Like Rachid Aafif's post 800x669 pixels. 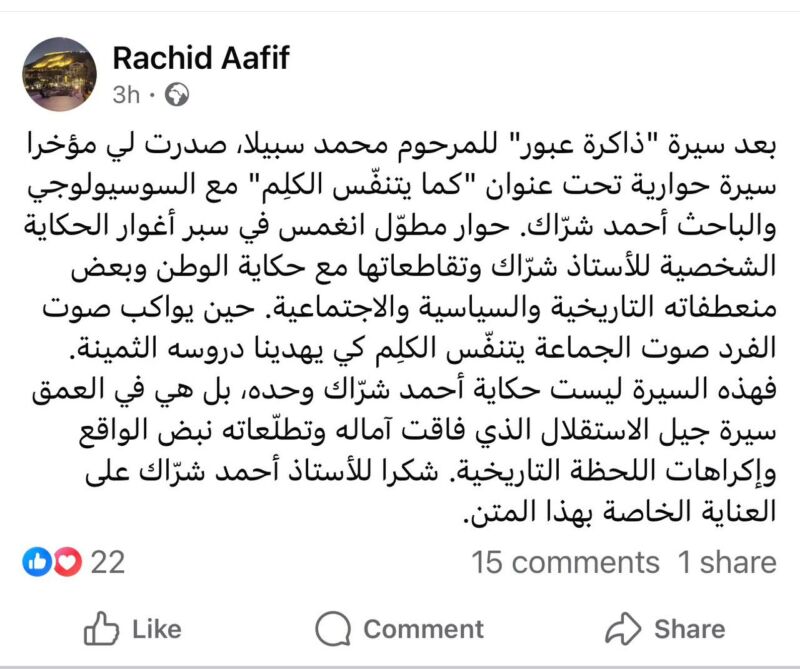[133, 628]
